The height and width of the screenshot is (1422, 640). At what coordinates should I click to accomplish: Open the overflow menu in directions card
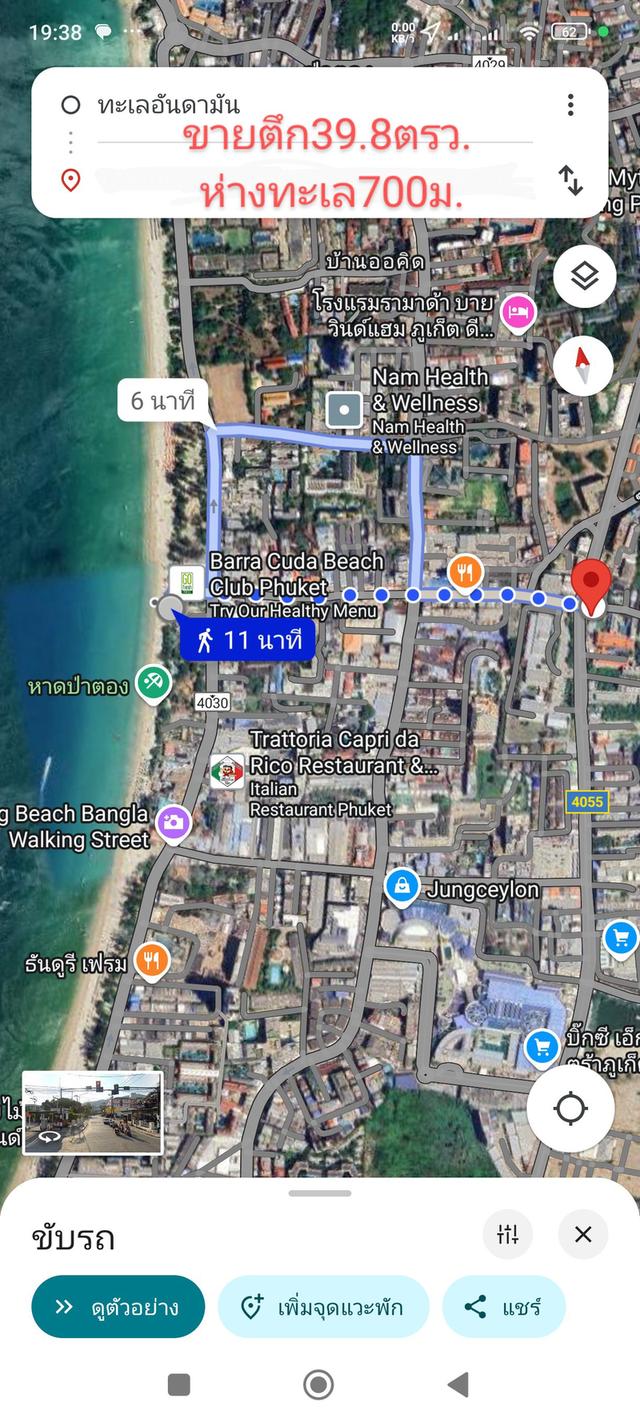click(570, 105)
